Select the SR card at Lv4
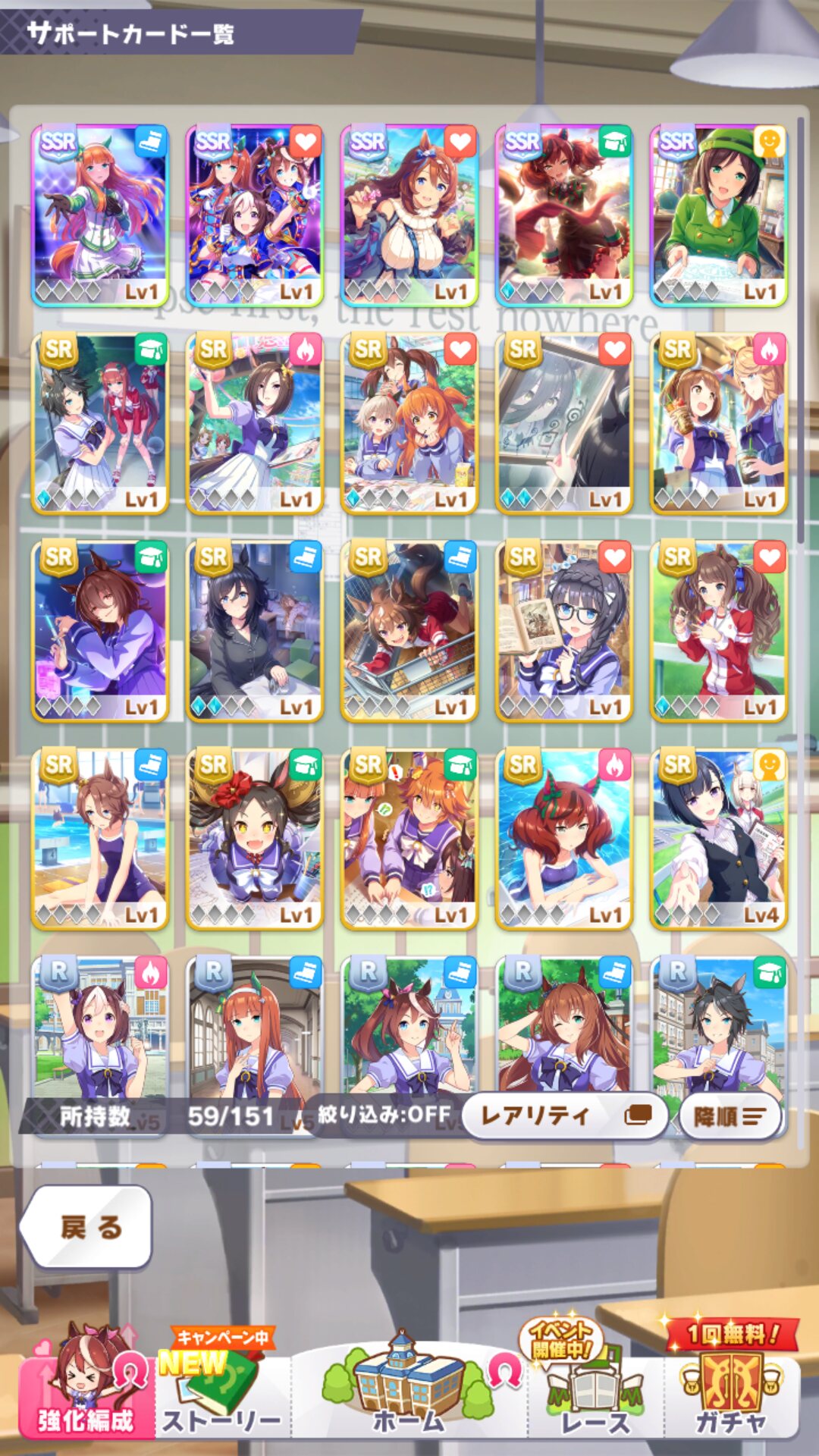This screenshot has height=1456, width=819. (x=719, y=839)
